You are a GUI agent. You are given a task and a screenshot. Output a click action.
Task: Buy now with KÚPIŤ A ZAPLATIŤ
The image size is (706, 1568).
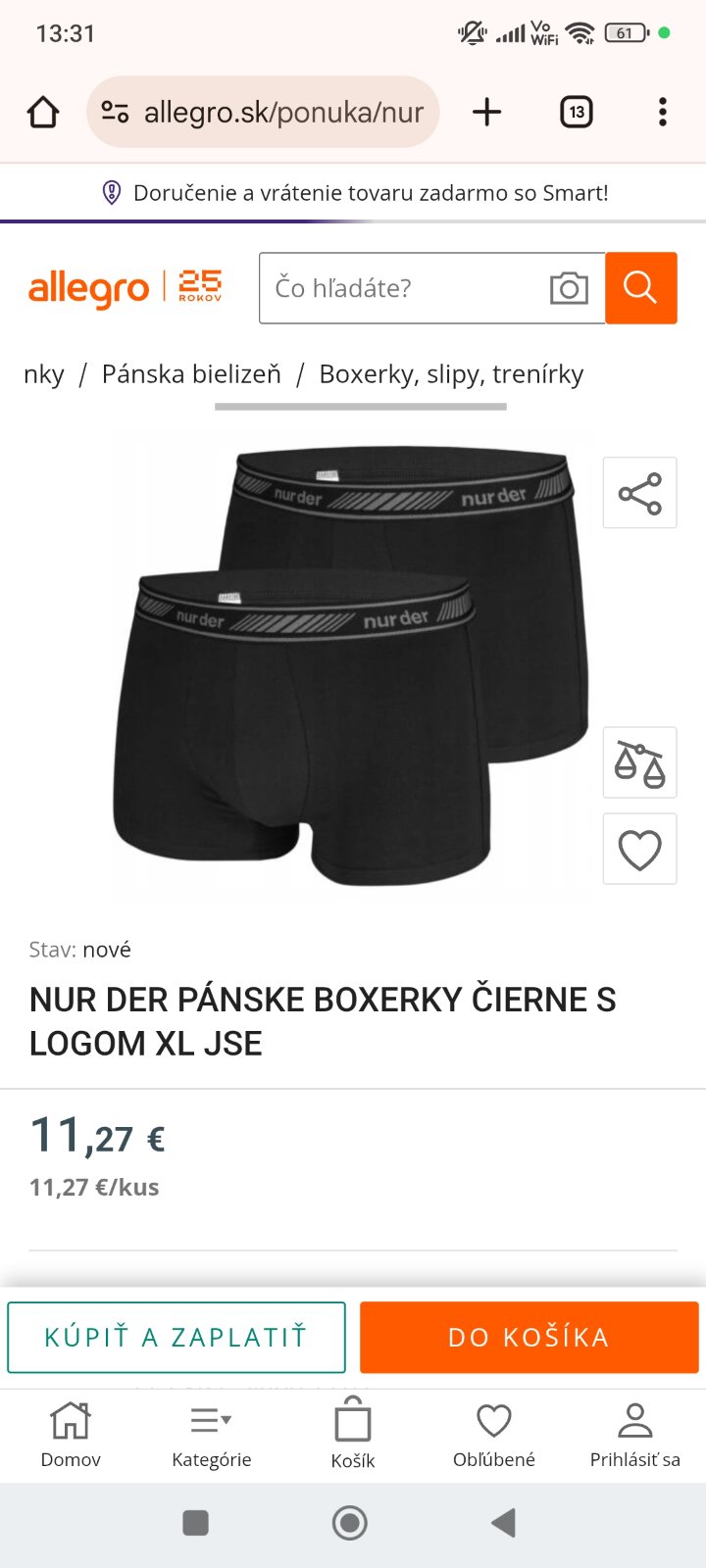point(176,1337)
